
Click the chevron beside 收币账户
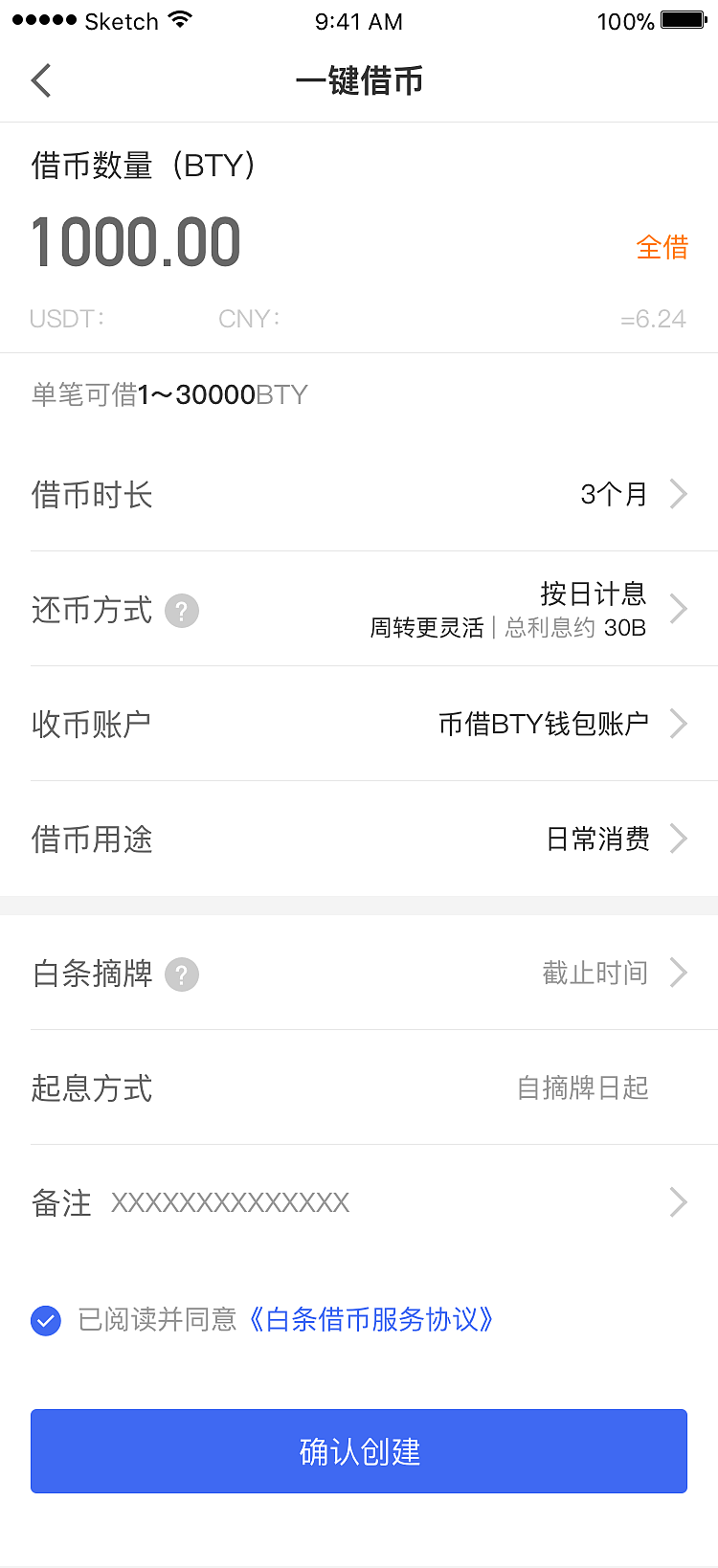[679, 724]
